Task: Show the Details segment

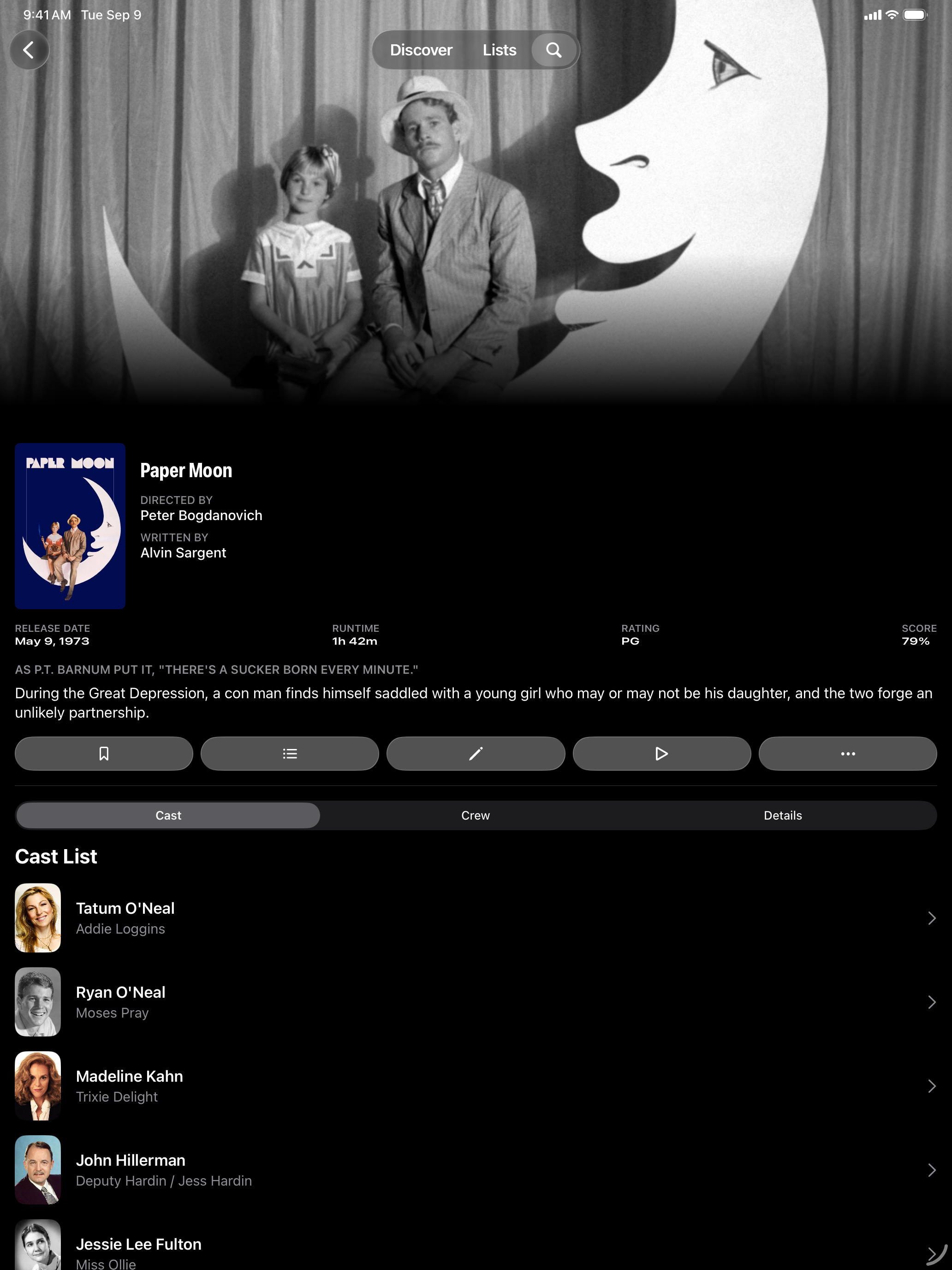Action: [782, 815]
